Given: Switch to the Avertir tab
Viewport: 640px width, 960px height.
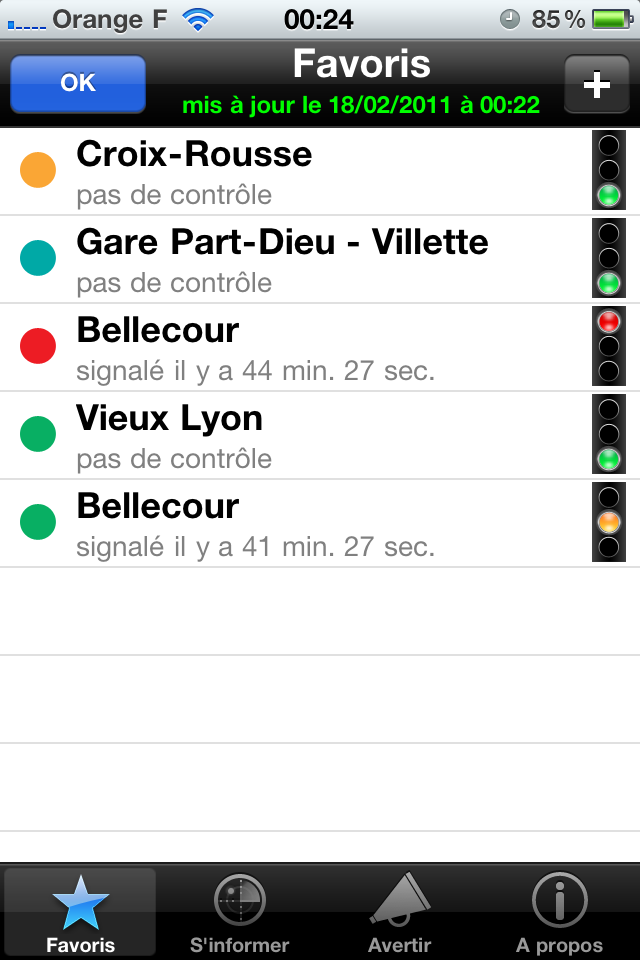Looking at the screenshot, I should [x=400, y=912].
